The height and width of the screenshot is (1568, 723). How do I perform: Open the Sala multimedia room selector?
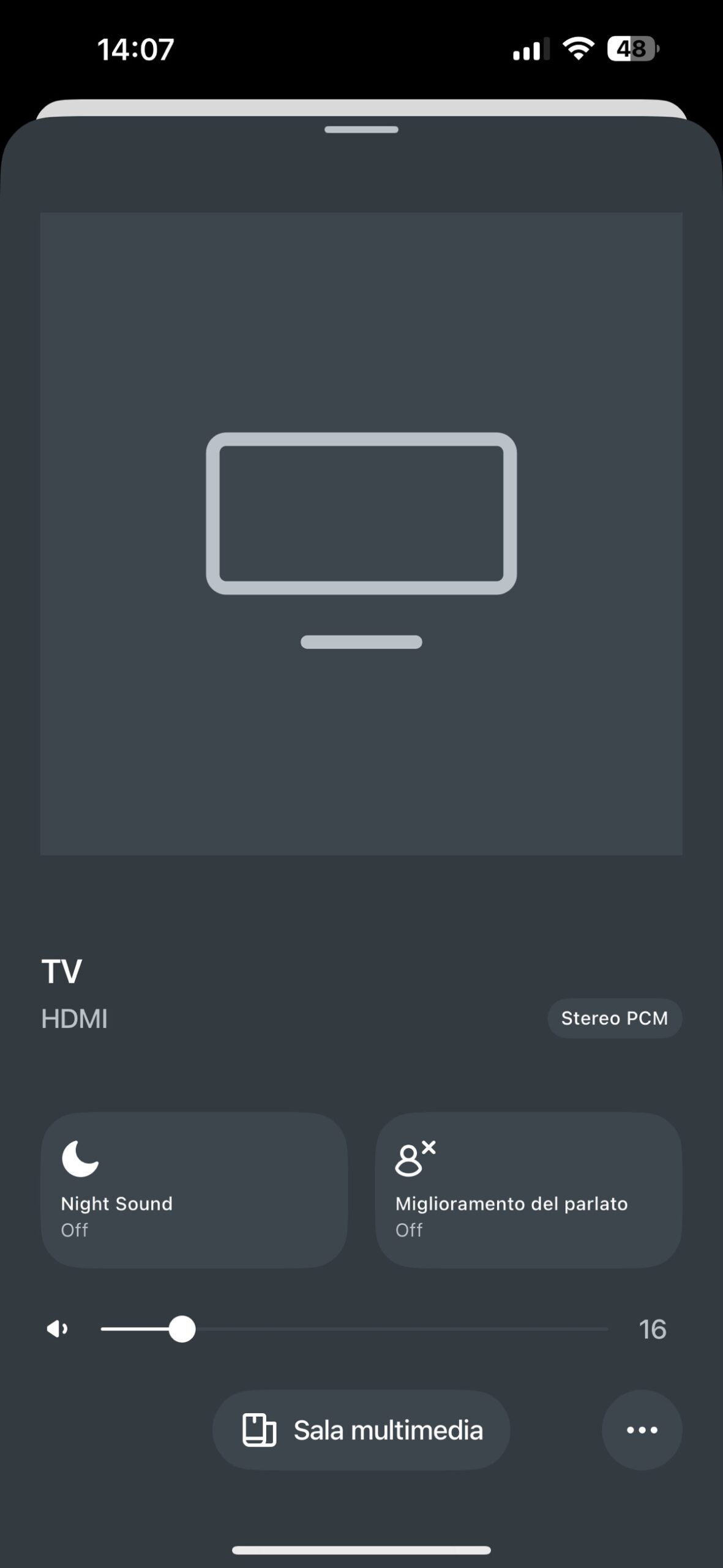tap(361, 1430)
